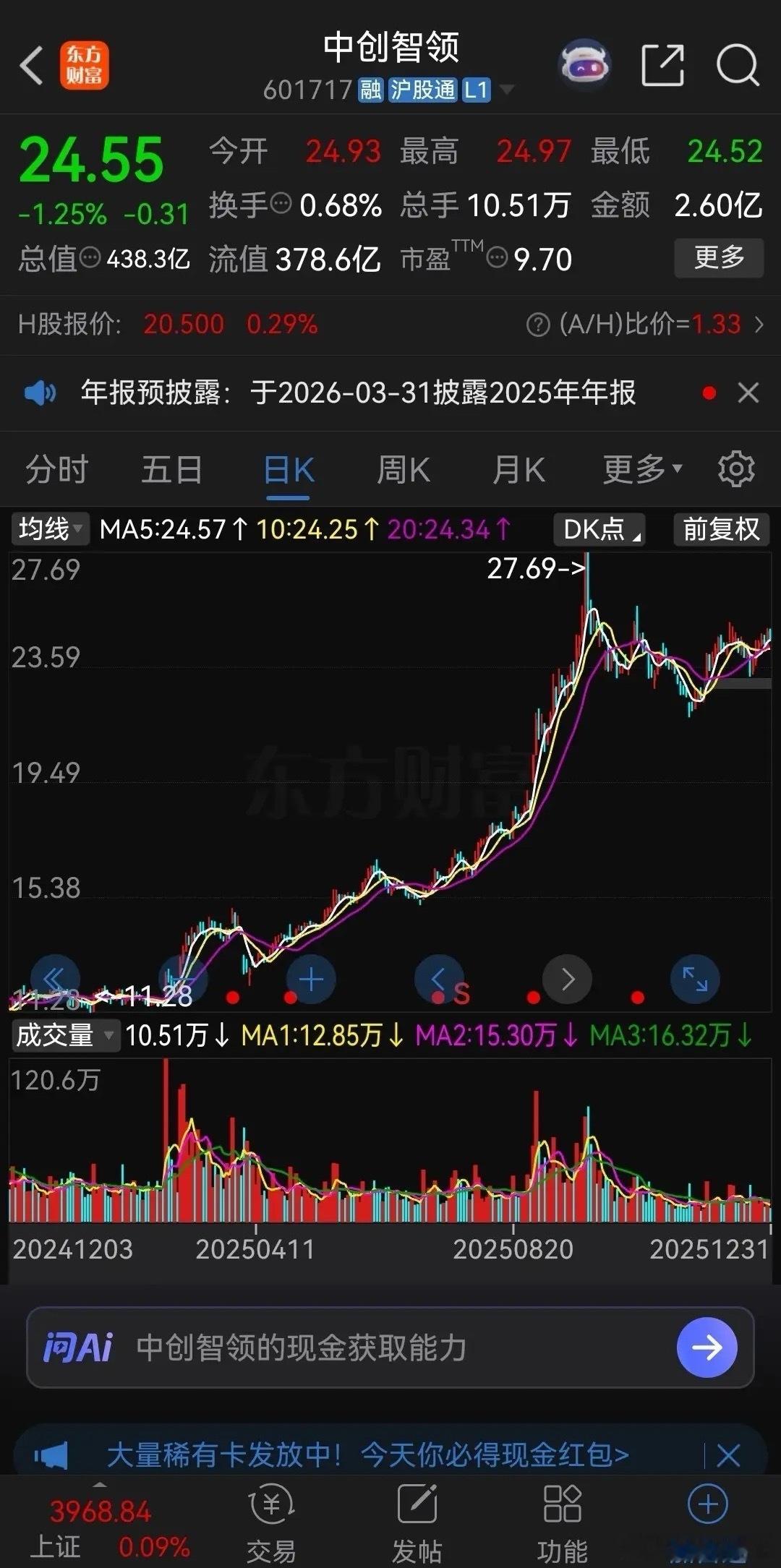Viewport: 781px width, 1568px height.
Task: Tap the 更多 button in quote section
Action: pyautogui.click(x=718, y=257)
